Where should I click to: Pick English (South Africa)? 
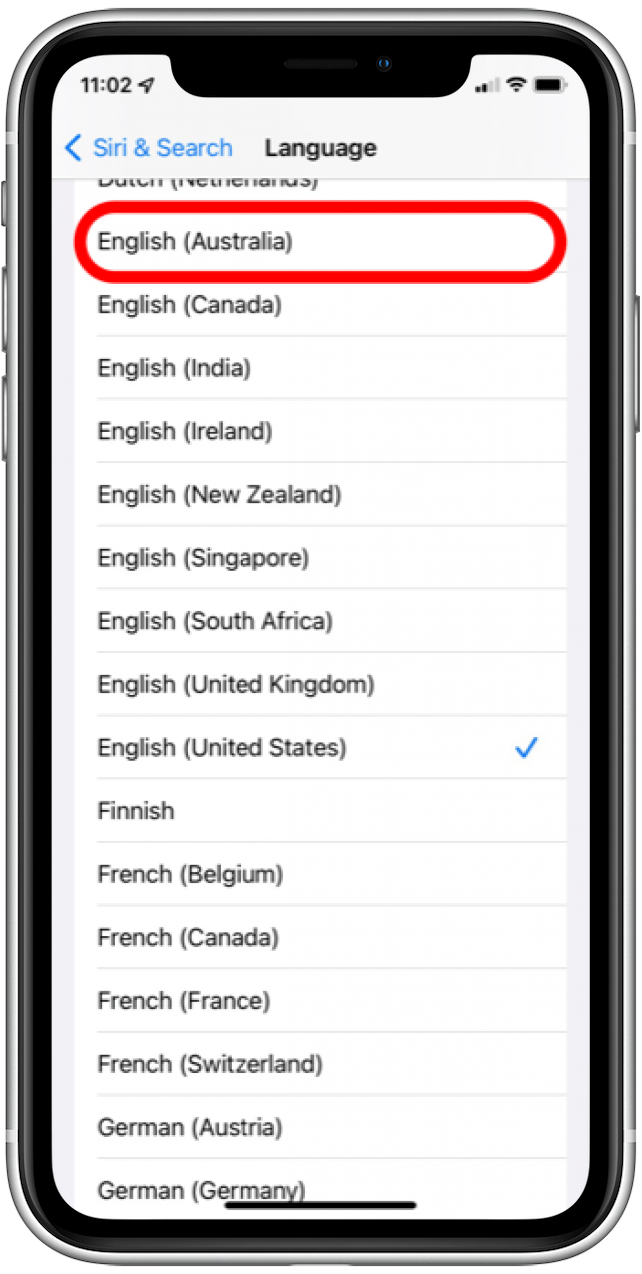[320, 621]
